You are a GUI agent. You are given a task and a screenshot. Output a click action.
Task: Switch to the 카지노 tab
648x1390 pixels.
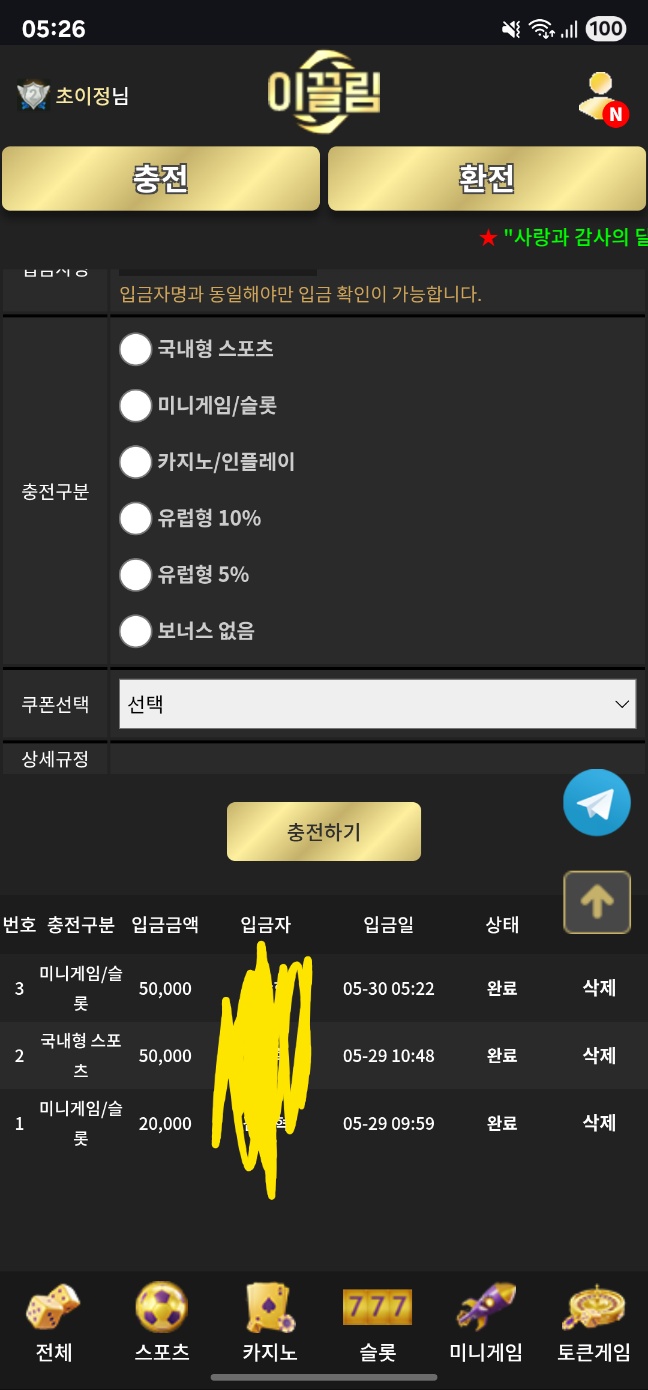pyautogui.click(x=270, y=1323)
